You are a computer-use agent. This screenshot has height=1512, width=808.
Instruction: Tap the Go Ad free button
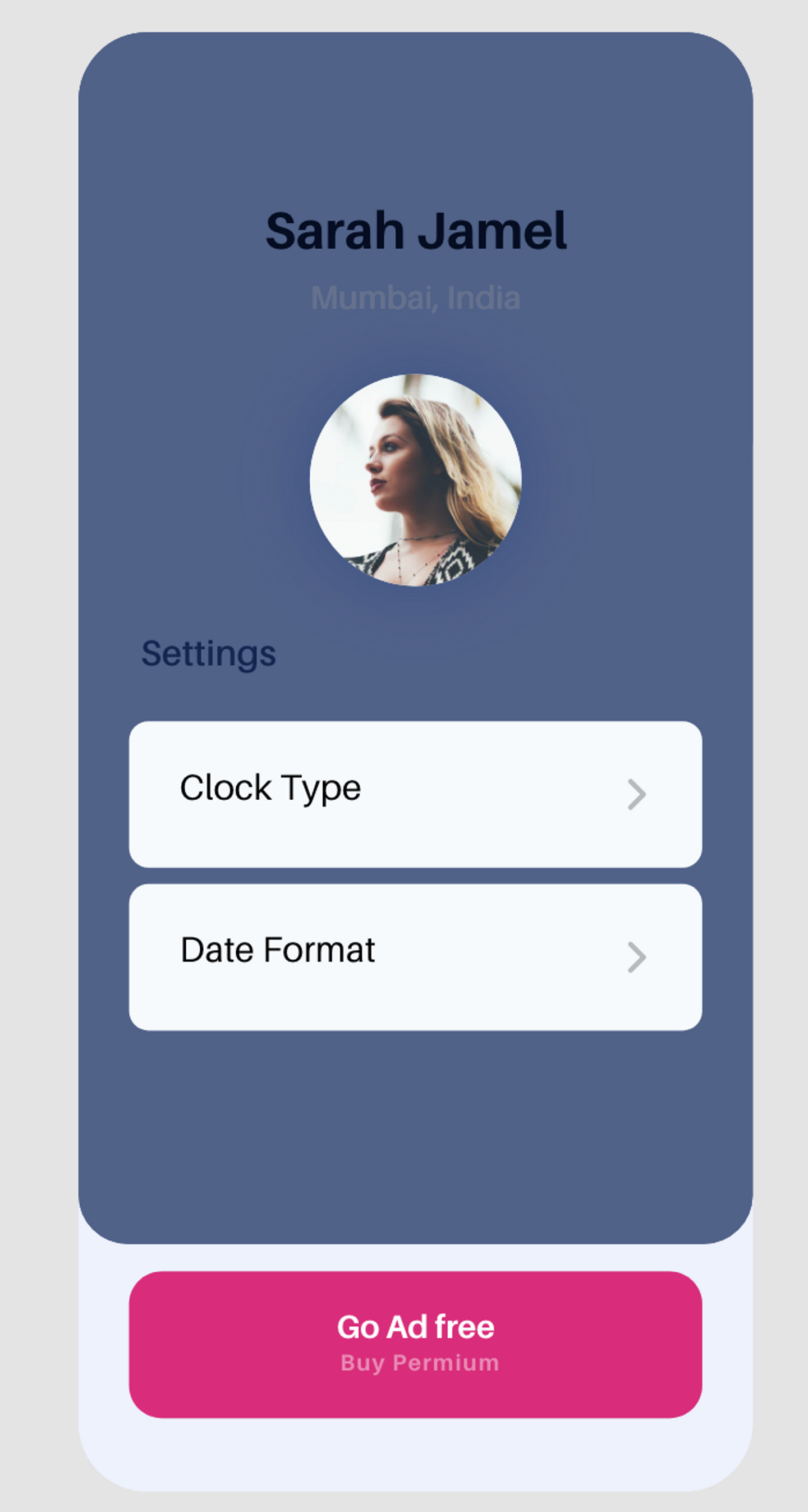pos(415,1344)
